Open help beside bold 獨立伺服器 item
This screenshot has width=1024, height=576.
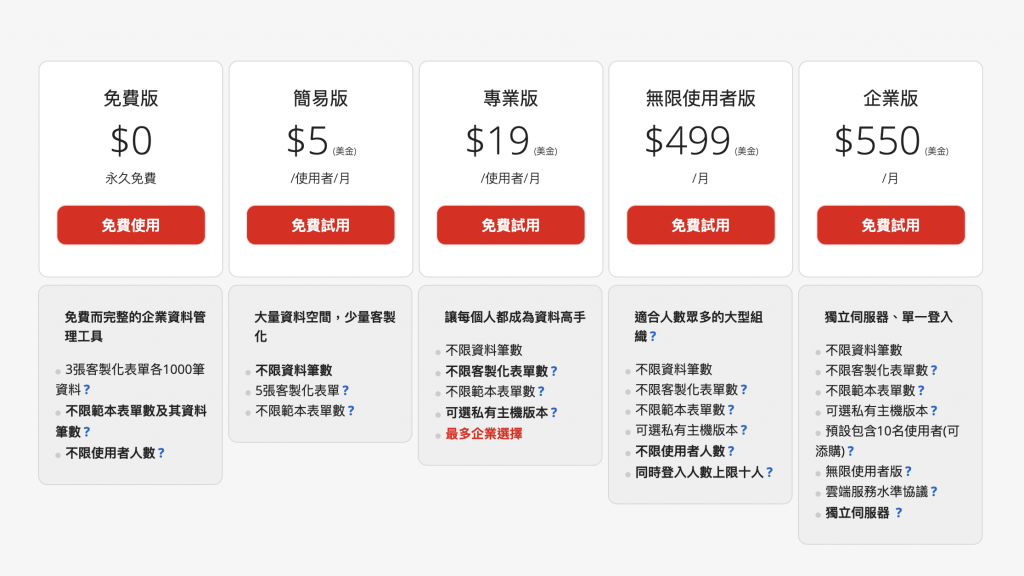click(x=898, y=513)
